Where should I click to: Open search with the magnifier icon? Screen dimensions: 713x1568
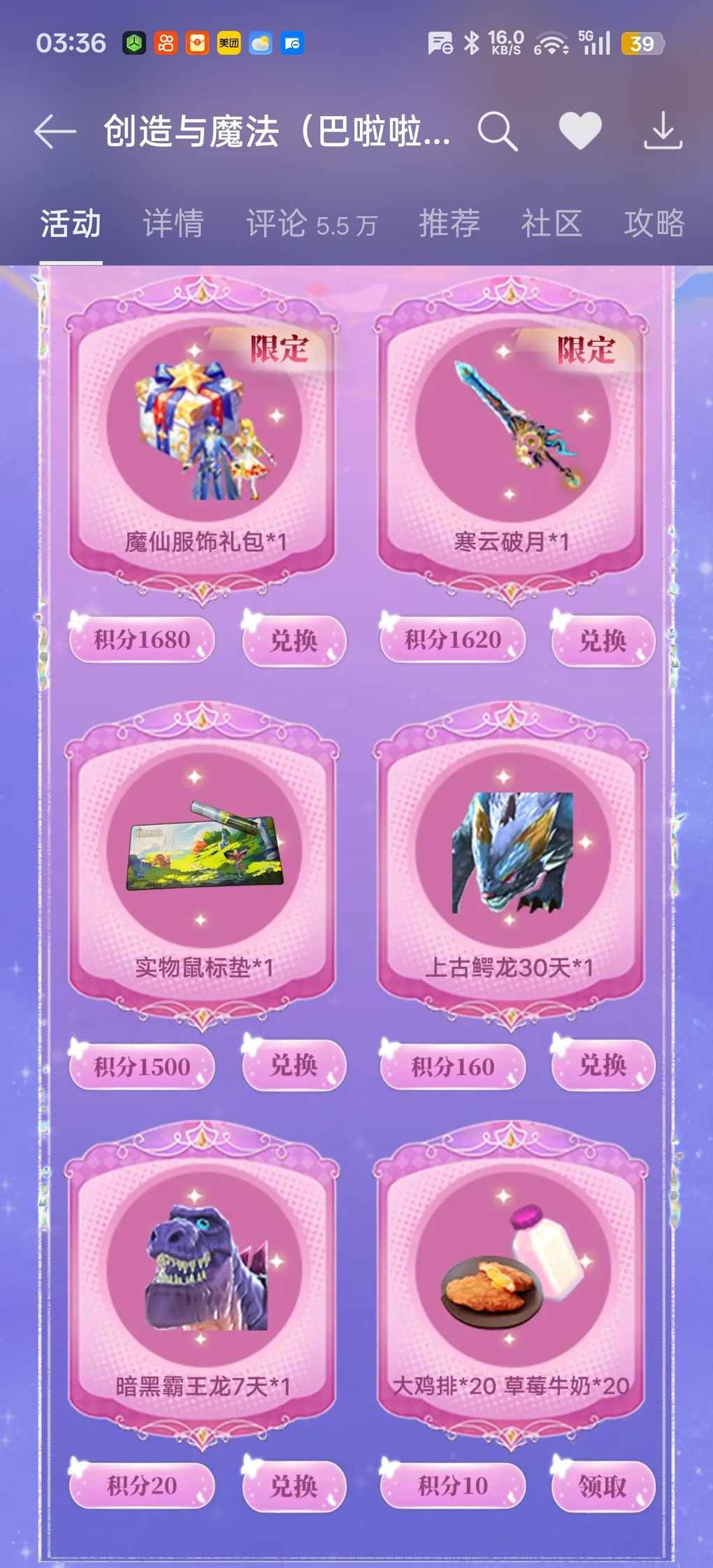[497, 131]
